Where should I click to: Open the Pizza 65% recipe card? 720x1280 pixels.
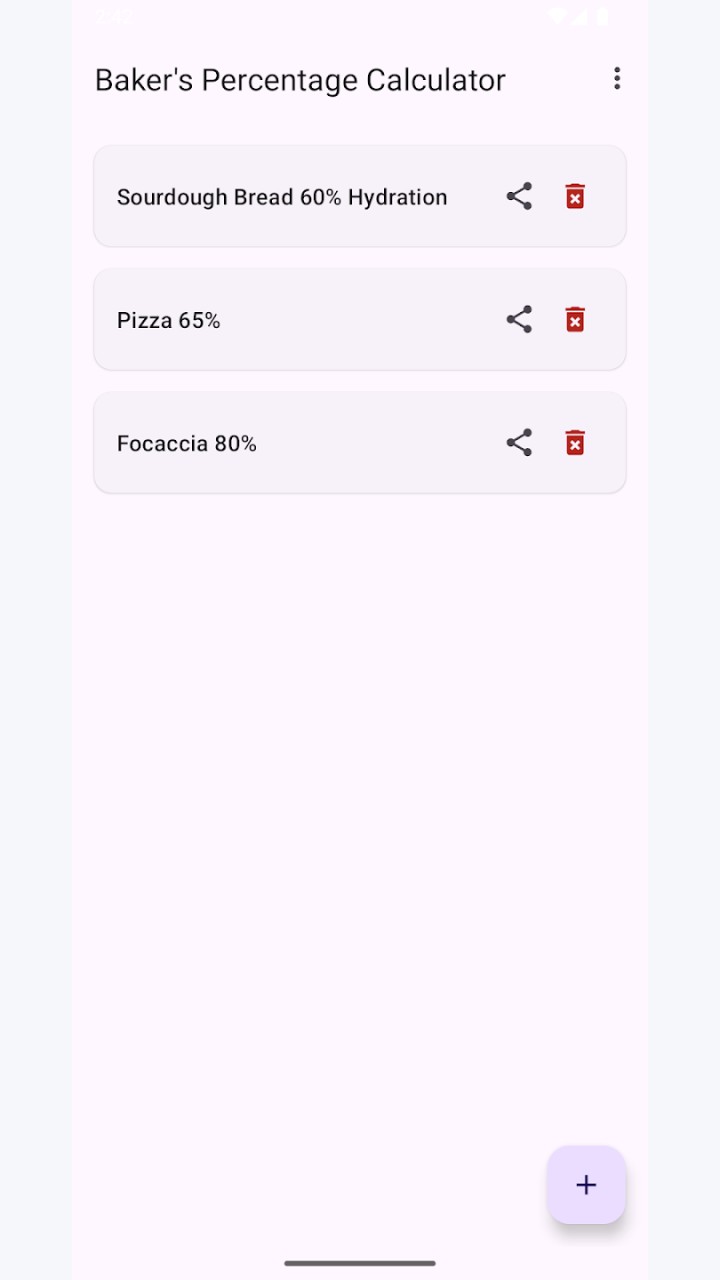point(360,319)
